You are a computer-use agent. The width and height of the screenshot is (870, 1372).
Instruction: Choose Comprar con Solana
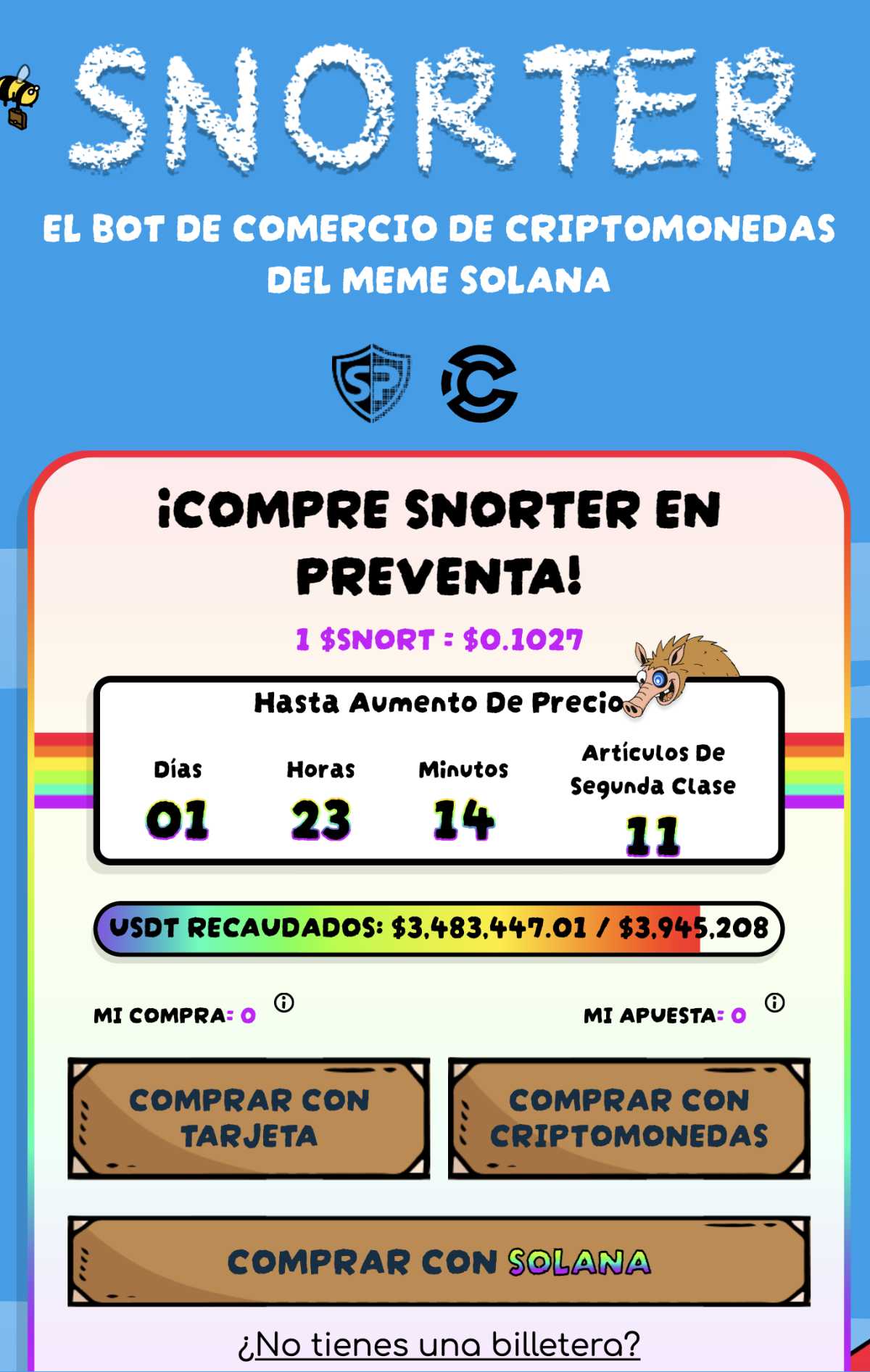click(439, 1262)
